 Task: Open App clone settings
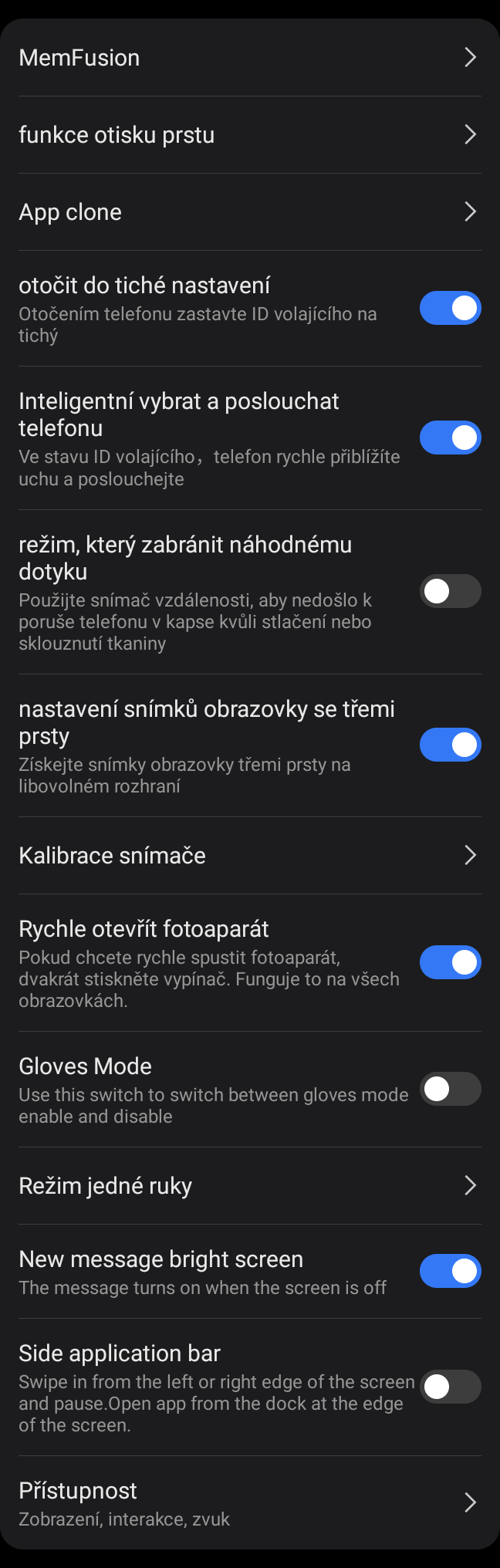248,212
